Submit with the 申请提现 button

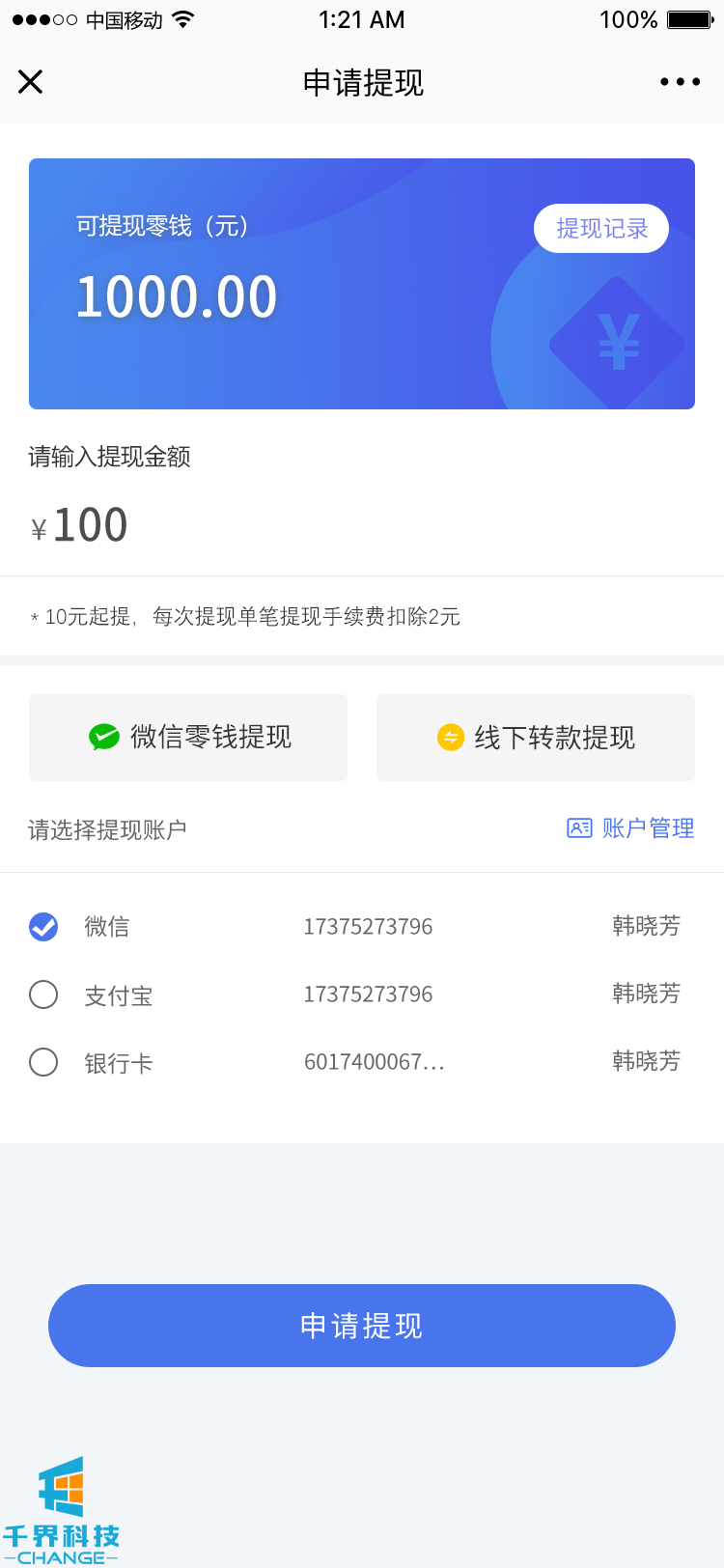362,1326
